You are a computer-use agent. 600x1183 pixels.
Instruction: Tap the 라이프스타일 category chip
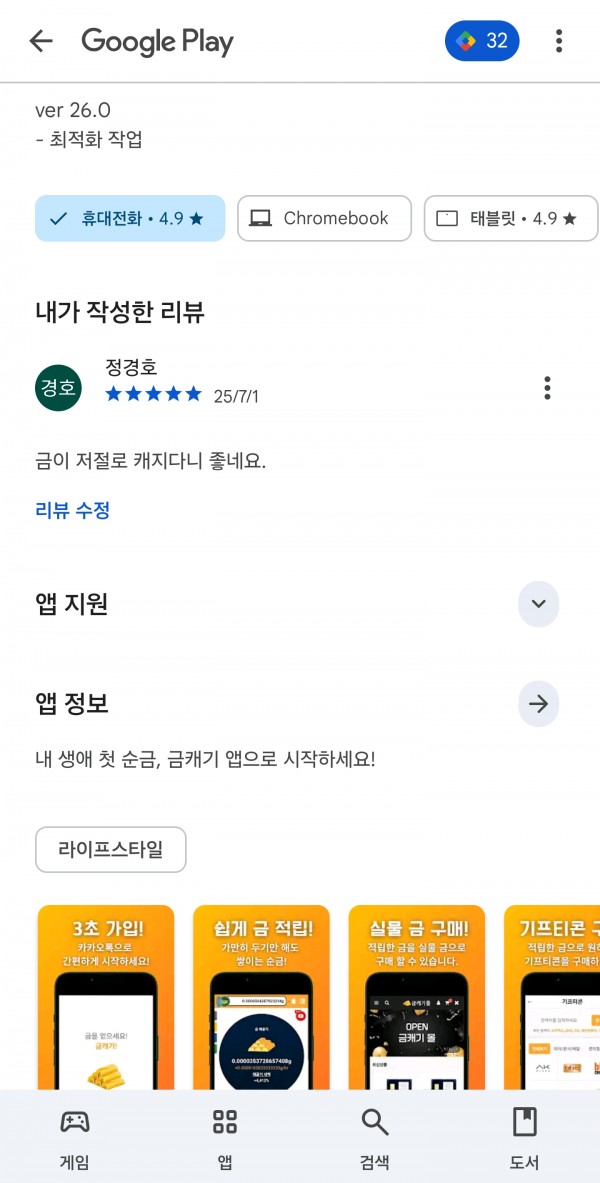click(x=111, y=850)
